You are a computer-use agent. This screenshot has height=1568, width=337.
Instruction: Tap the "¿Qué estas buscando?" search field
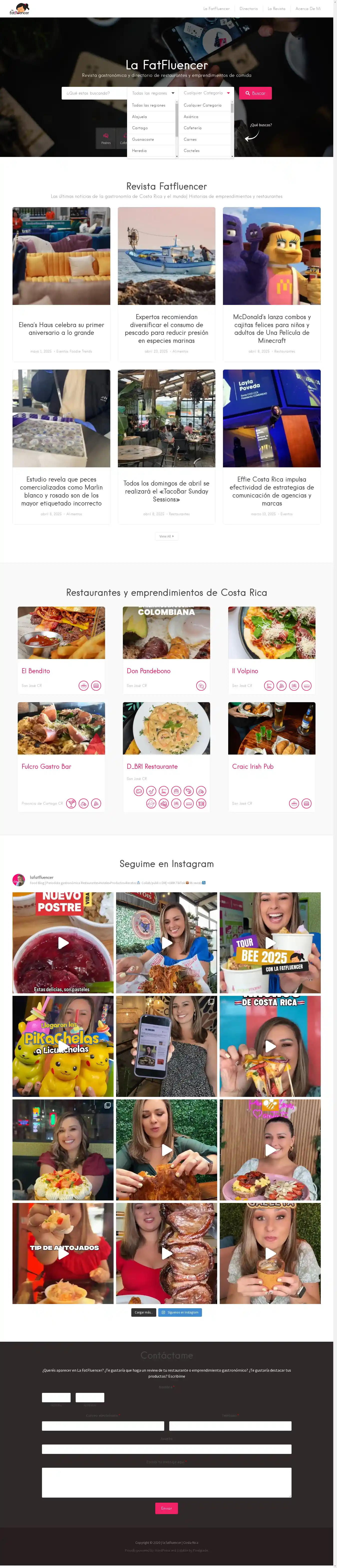click(x=94, y=93)
